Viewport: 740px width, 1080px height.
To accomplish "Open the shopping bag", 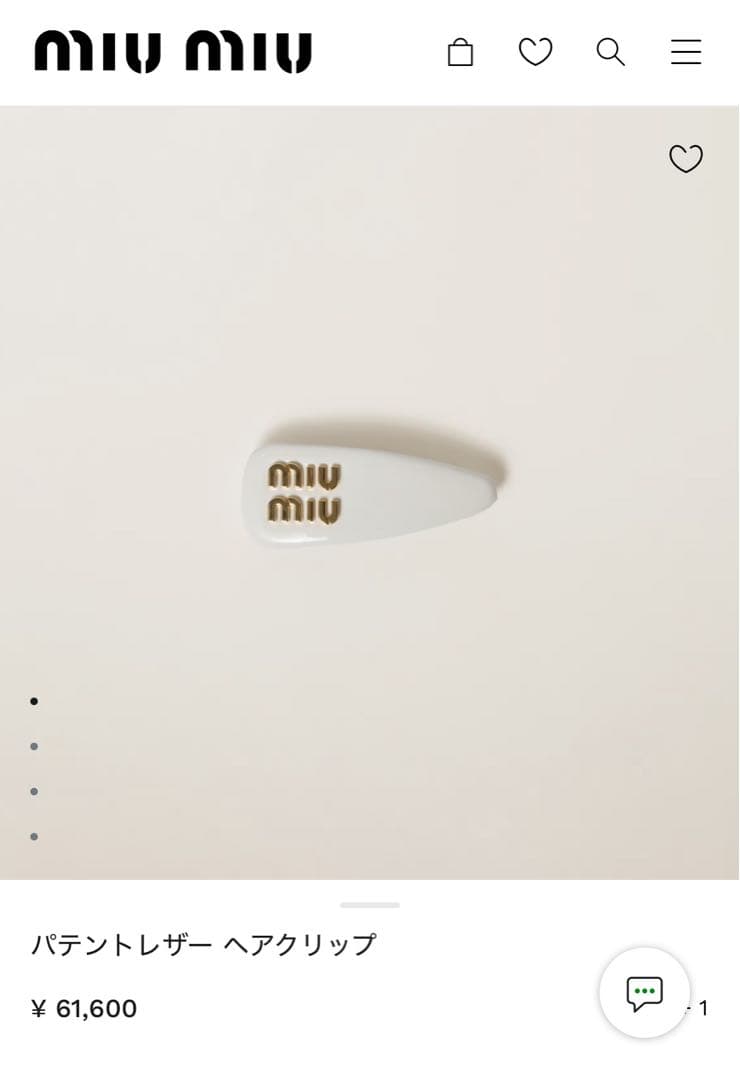I will click(x=460, y=52).
